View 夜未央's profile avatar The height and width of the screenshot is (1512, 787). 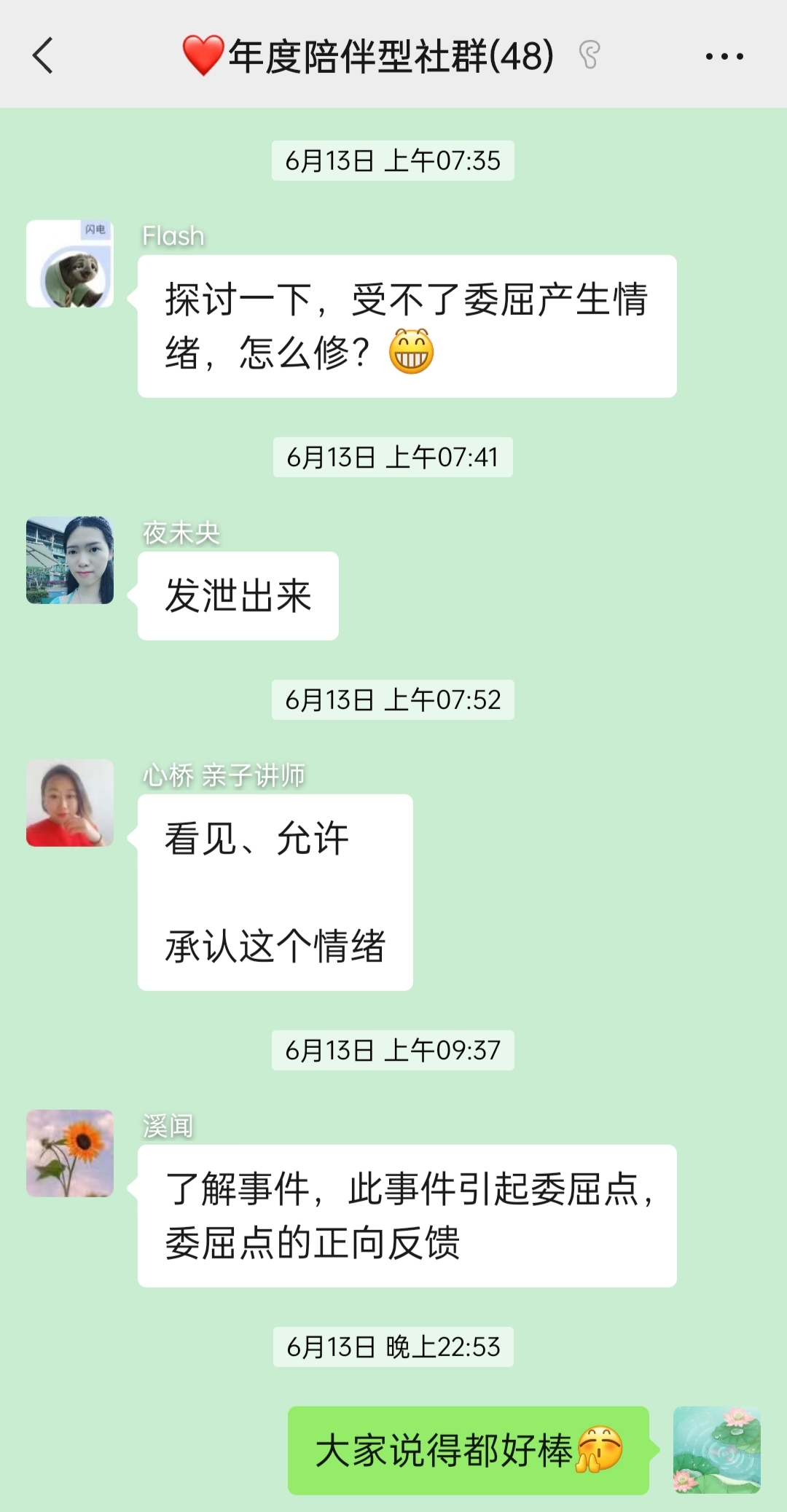pos(70,560)
